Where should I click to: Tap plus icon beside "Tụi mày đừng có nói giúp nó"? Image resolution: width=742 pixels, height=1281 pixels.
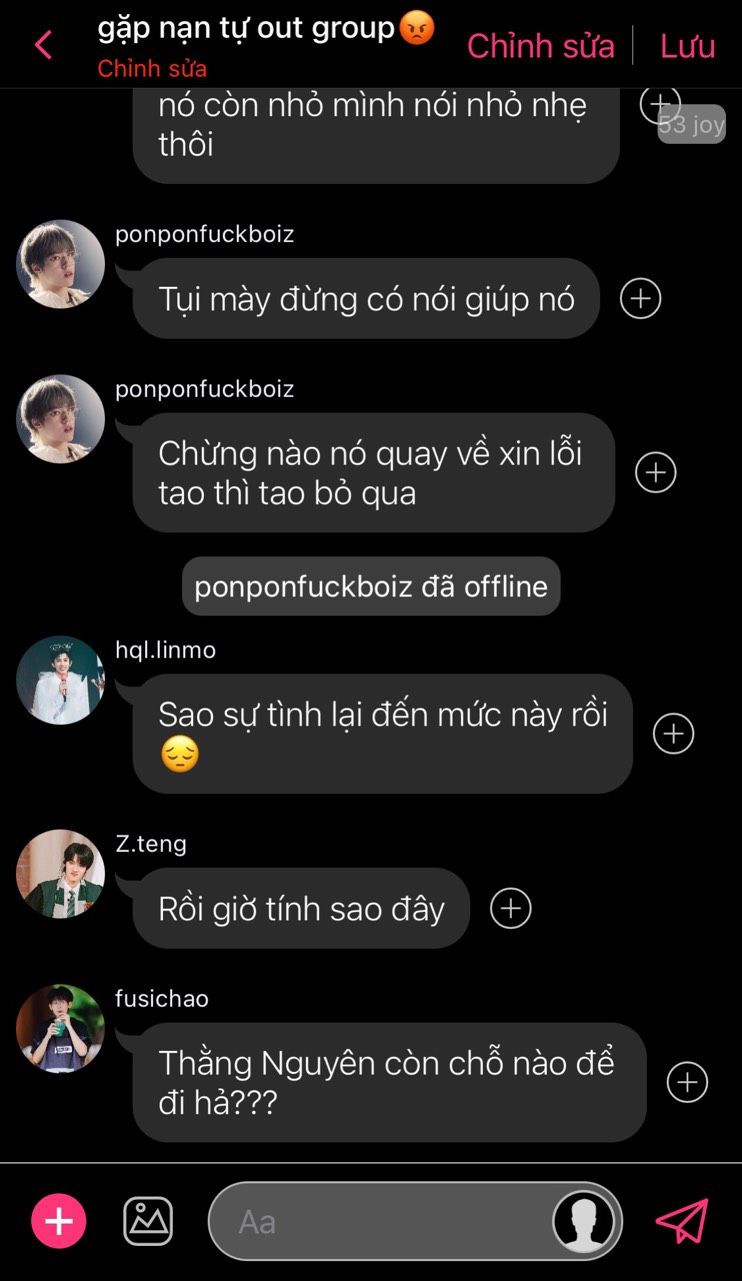coord(640,298)
